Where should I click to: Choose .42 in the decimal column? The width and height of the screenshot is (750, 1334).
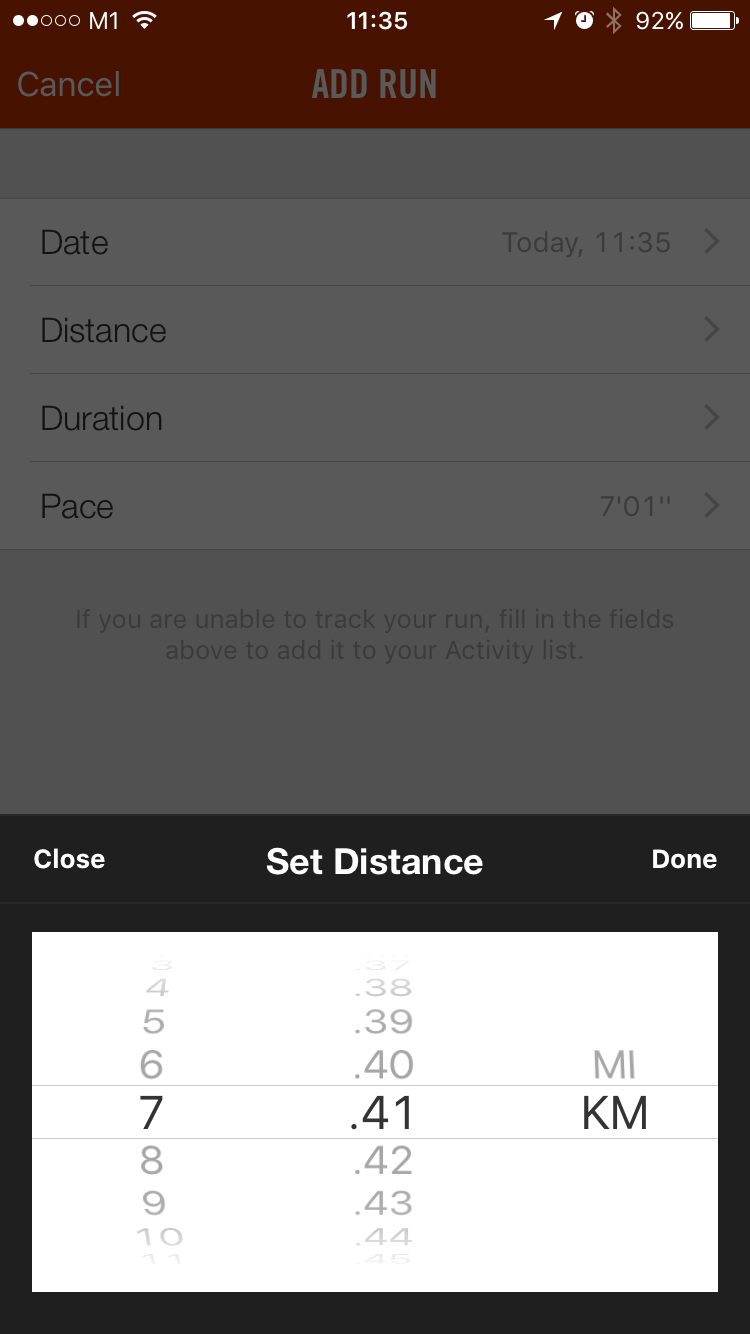point(383,1160)
